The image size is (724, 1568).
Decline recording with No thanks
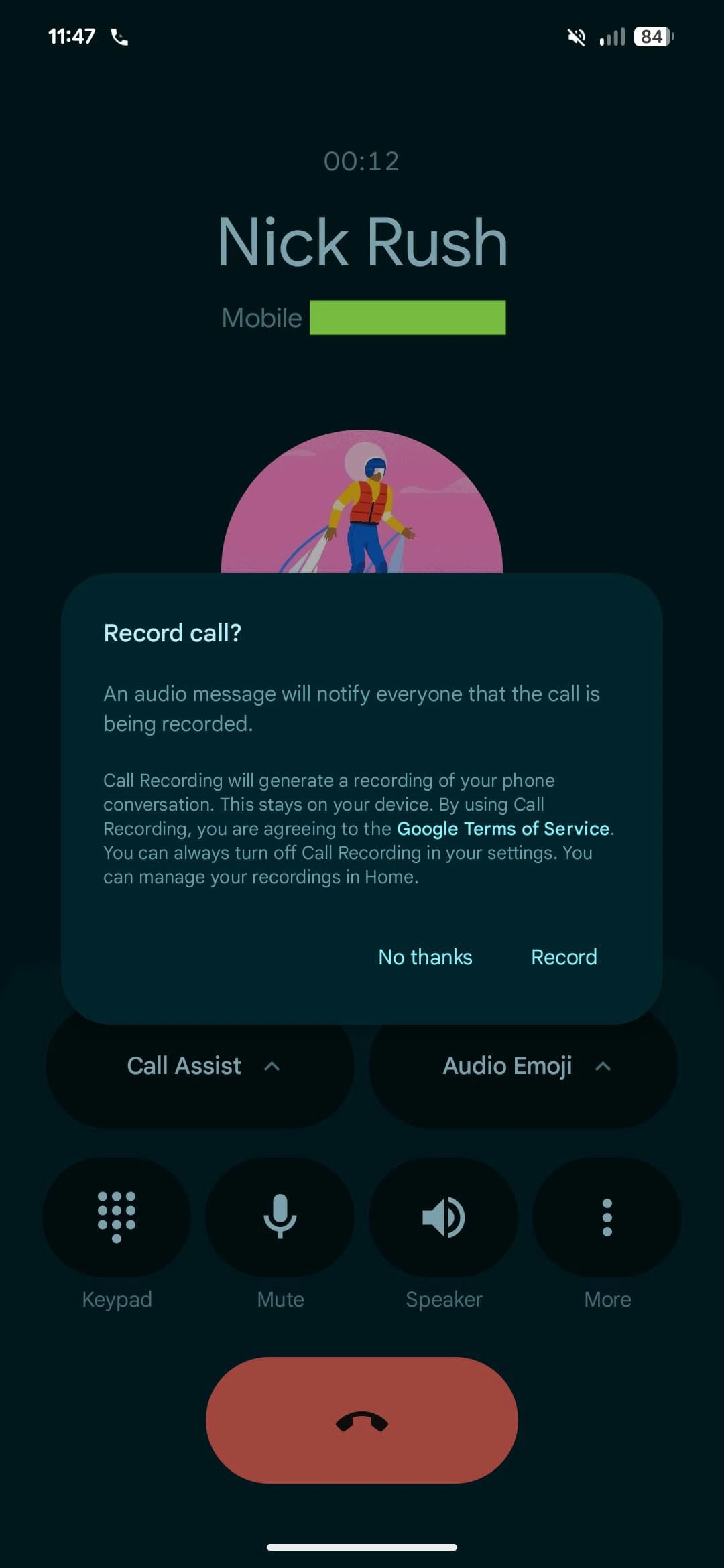(425, 957)
